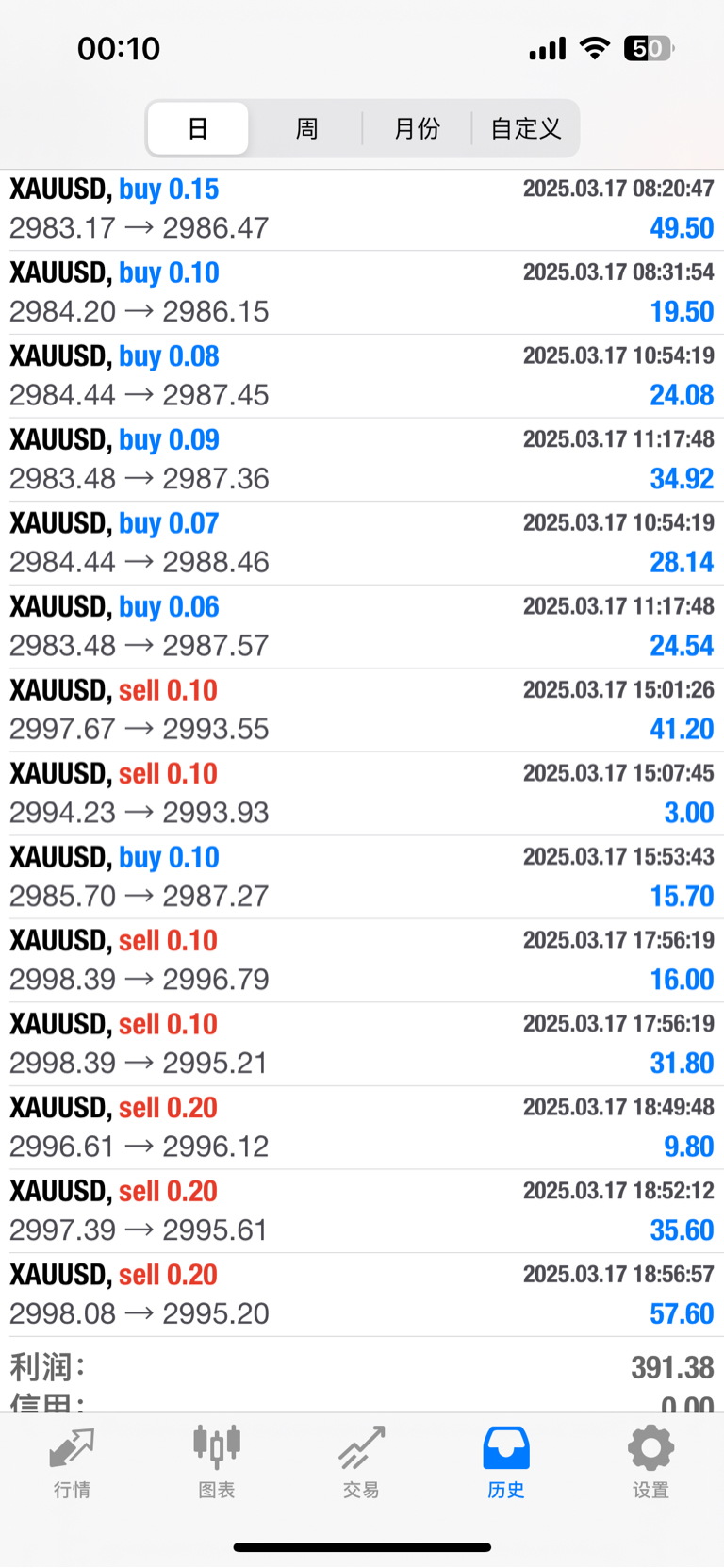Viewport: 724px width, 1568px height.
Task: Tap the sell 0.10 trade at 15:01:26
Action: 362,710
